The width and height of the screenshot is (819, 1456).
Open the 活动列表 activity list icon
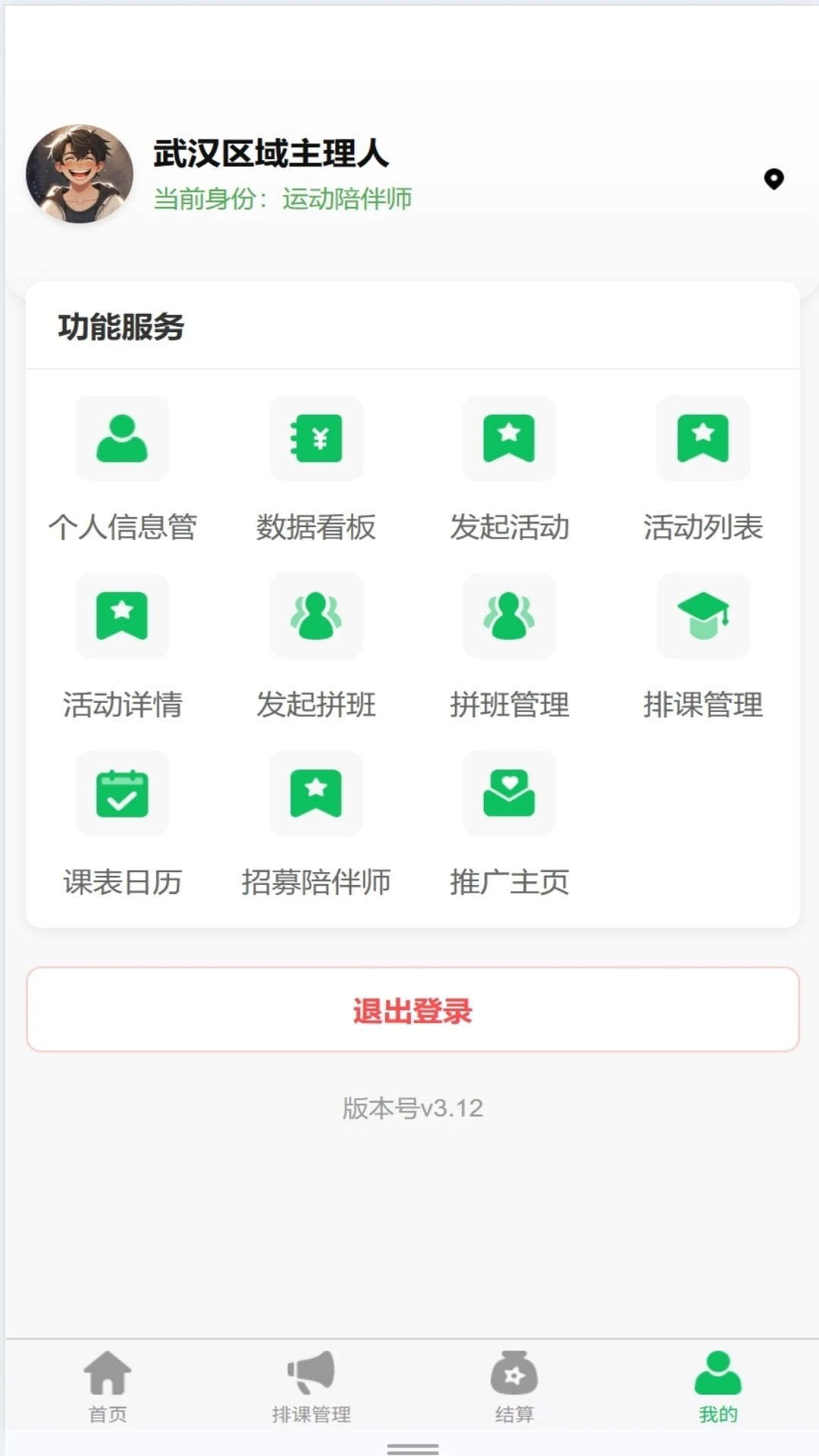704,438
